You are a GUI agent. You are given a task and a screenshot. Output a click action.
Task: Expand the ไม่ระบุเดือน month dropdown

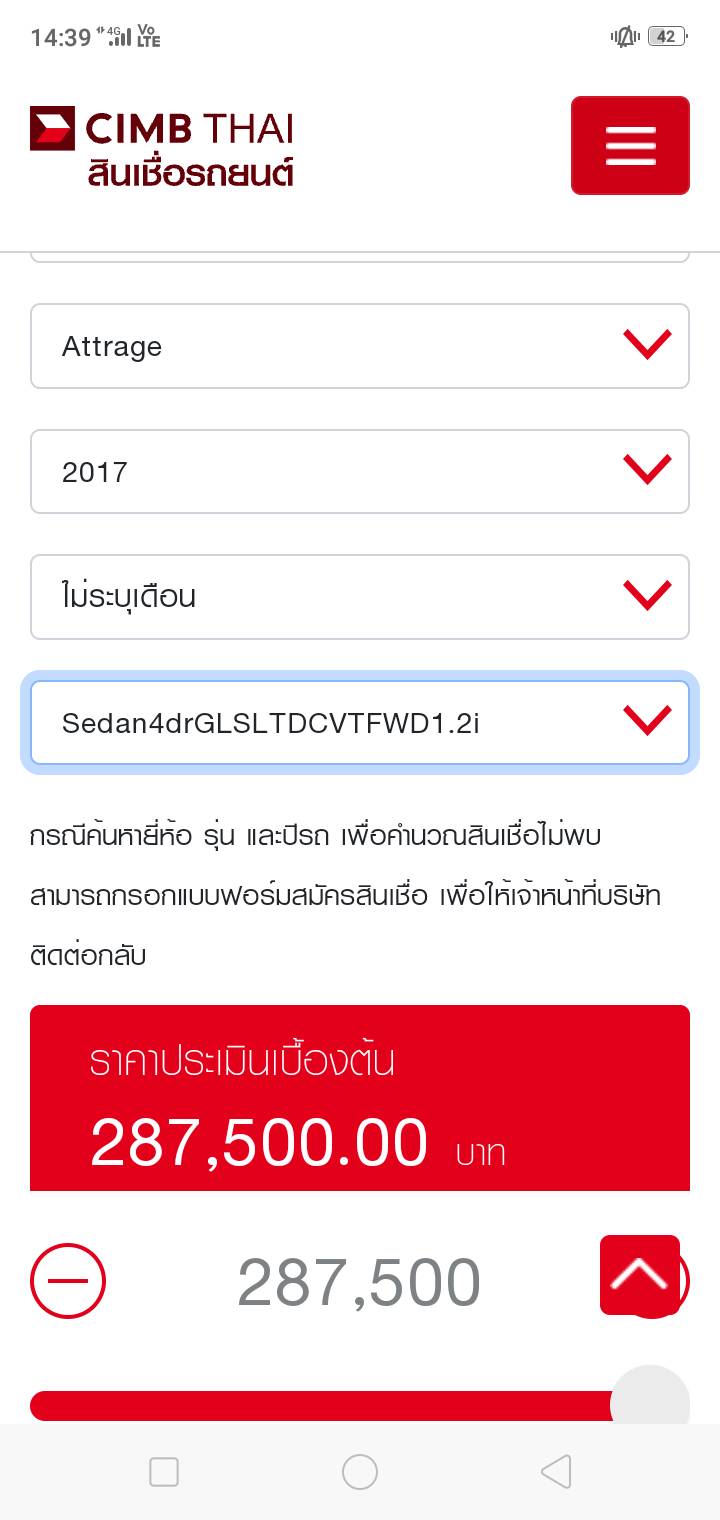click(x=360, y=597)
